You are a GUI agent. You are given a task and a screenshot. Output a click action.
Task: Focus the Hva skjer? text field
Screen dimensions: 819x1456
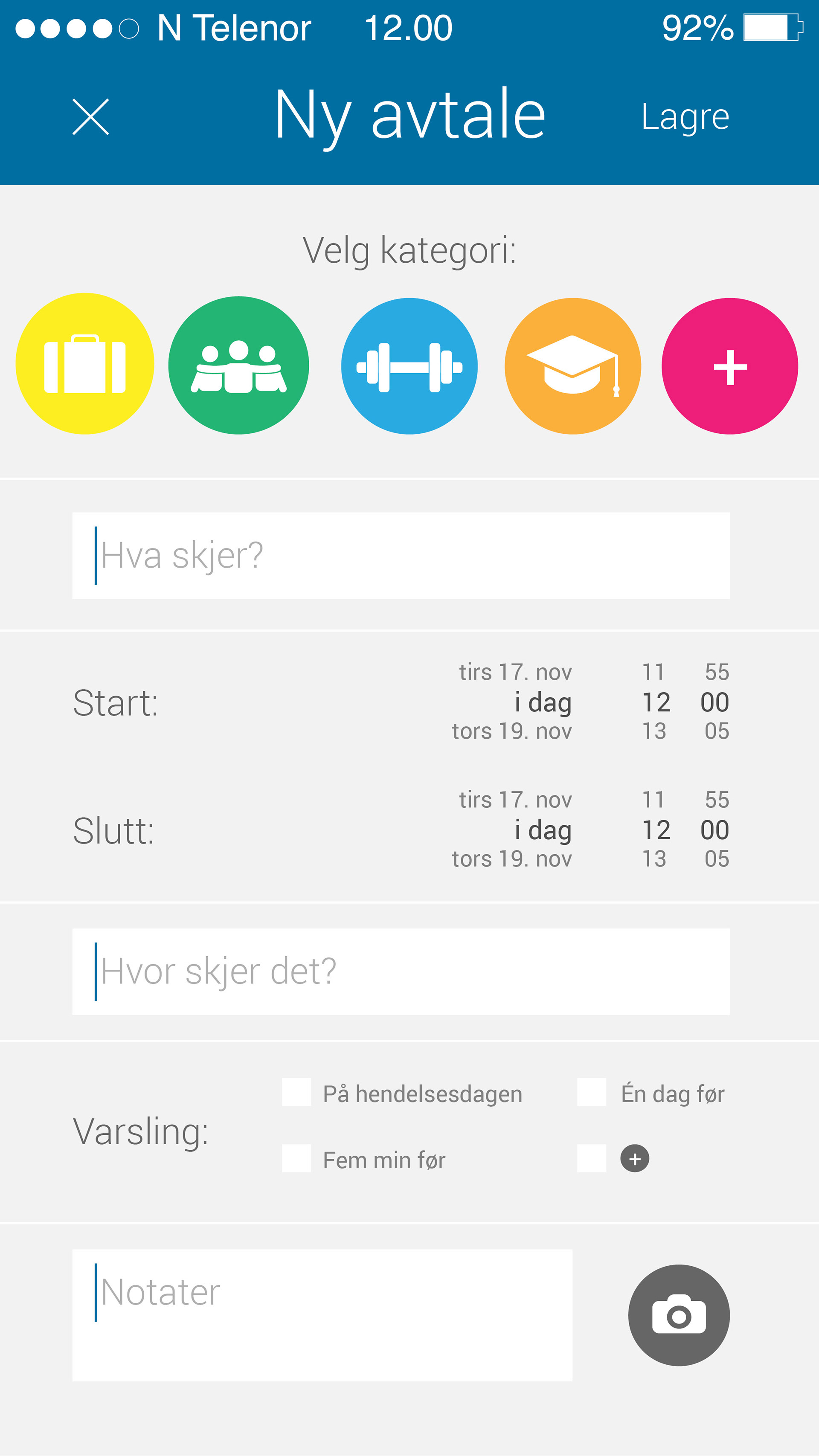tap(401, 556)
